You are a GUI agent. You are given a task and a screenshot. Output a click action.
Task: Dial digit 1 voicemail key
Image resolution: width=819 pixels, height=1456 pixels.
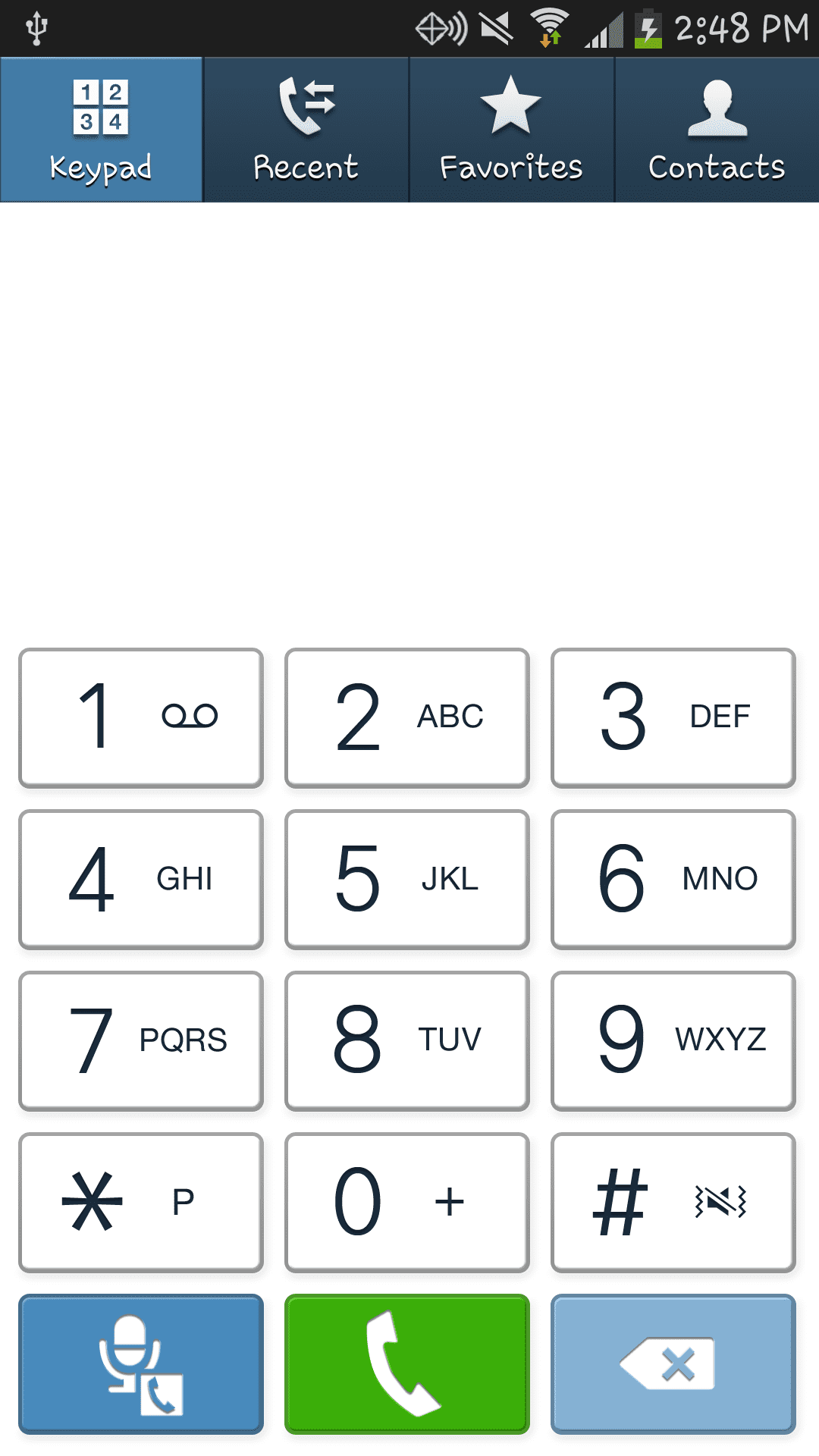(141, 717)
